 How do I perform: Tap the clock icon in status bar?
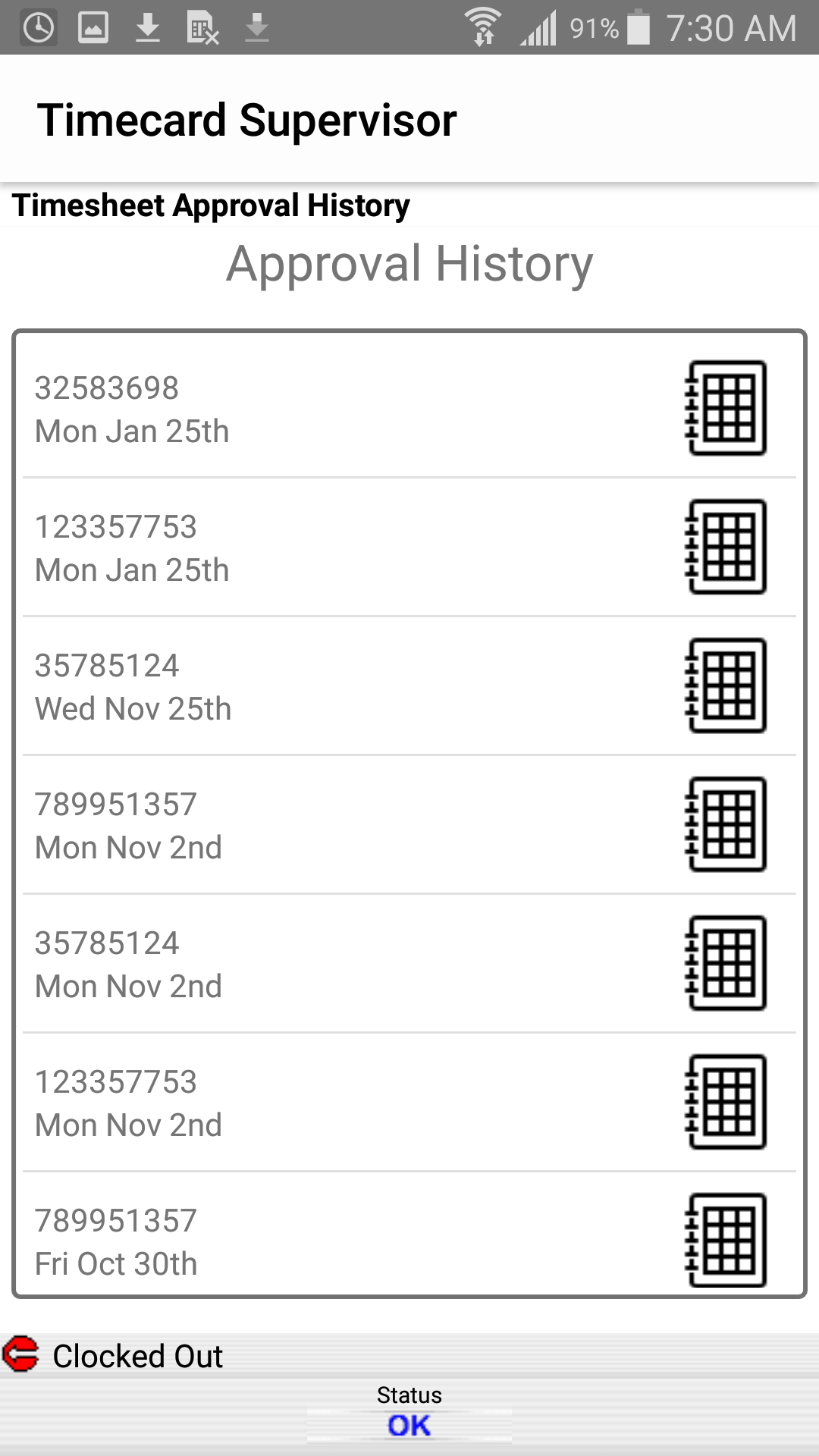click(x=37, y=27)
